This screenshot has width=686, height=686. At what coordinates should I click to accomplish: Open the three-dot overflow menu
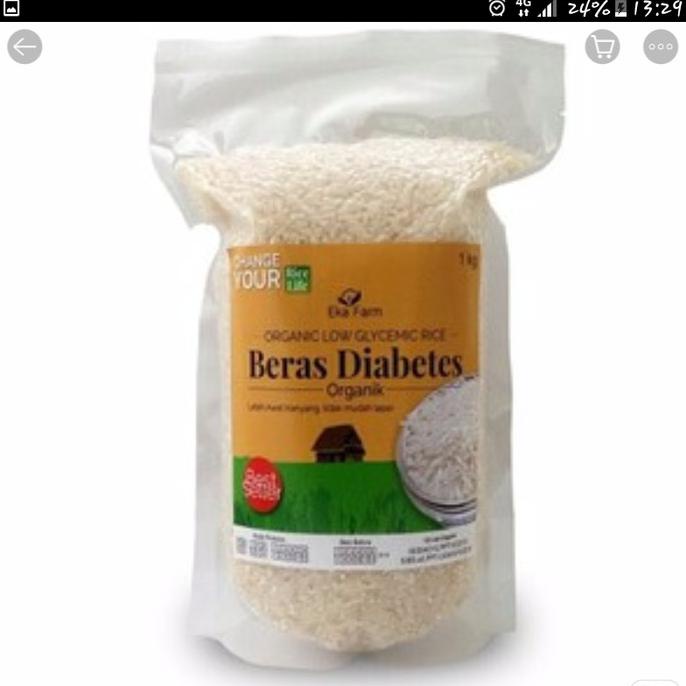pyautogui.click(x=661, y=47)
